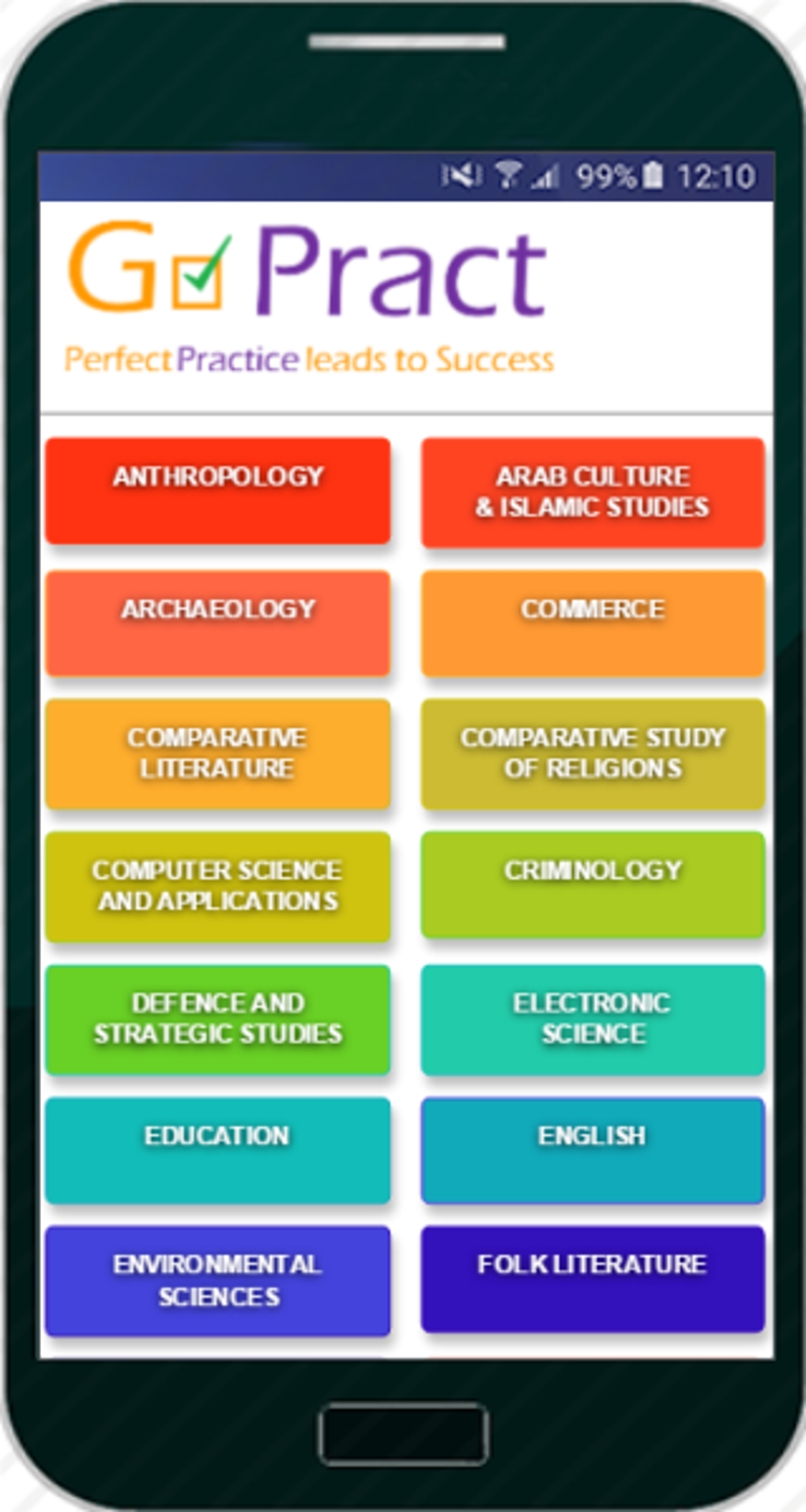
Task: Select the Folk Literature tile
Action: pyautogui.click(x=593, y=1280)
